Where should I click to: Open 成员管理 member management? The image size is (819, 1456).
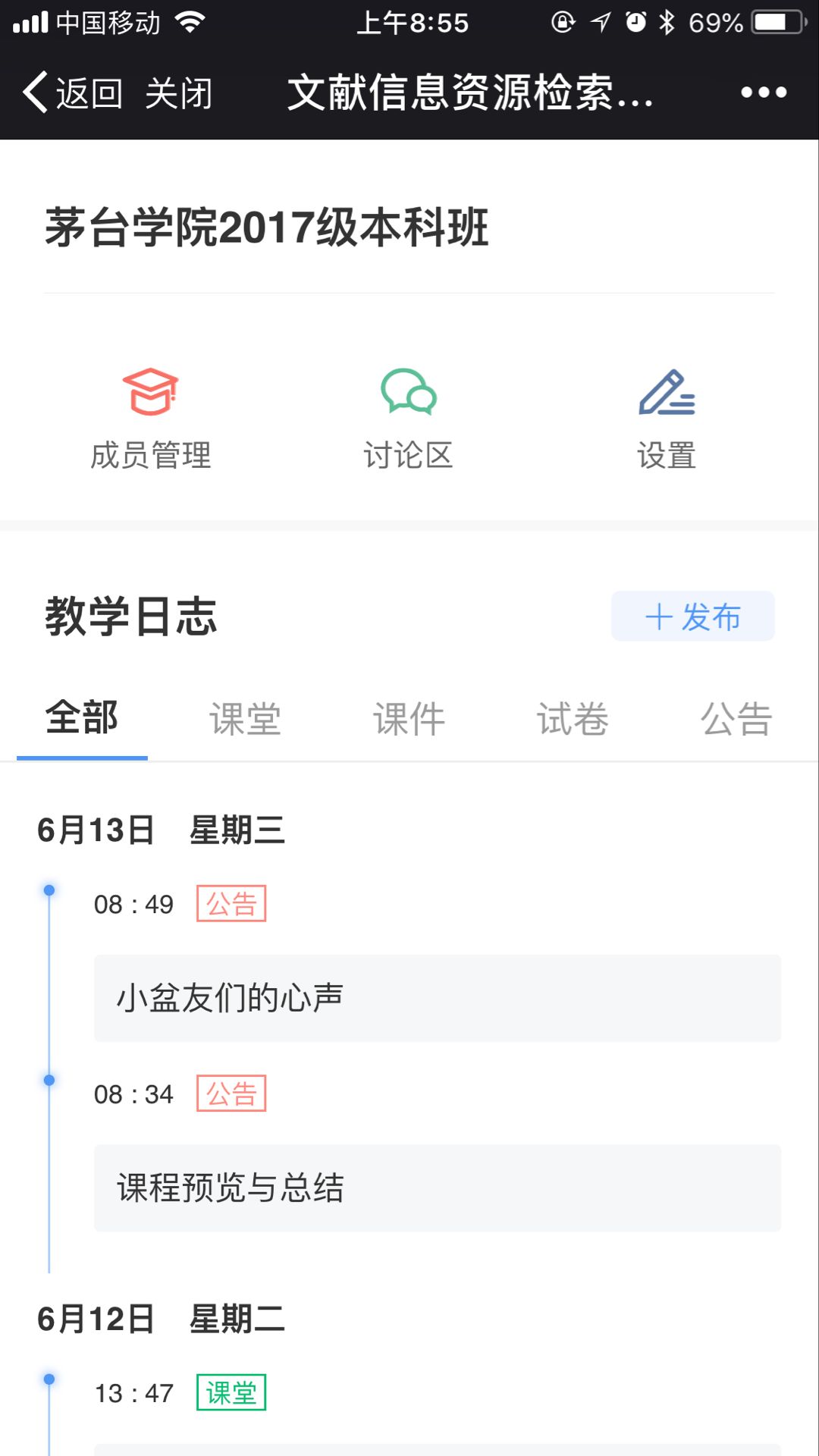point(150,419)
